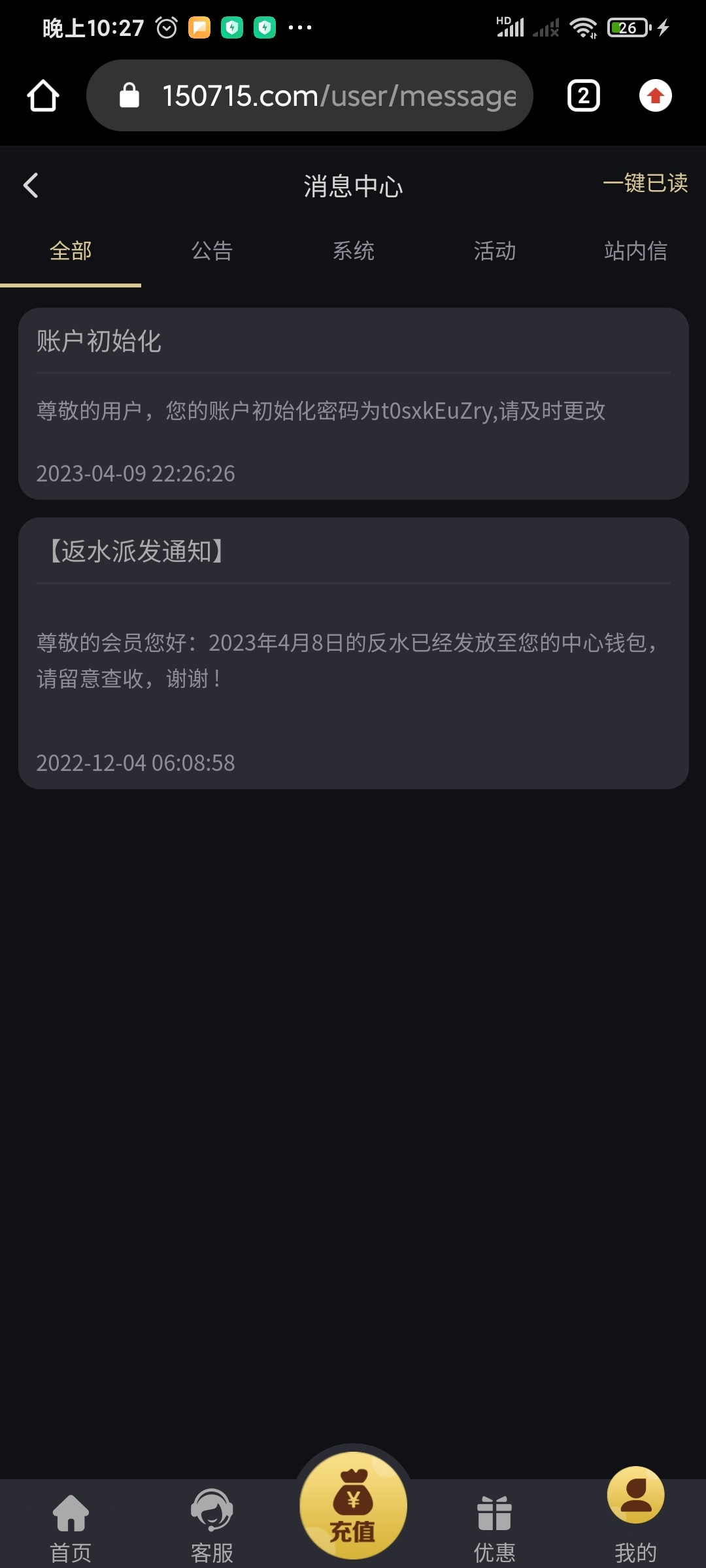
Task: Go back from the 消息中心 page
Action: coord(31,186)
